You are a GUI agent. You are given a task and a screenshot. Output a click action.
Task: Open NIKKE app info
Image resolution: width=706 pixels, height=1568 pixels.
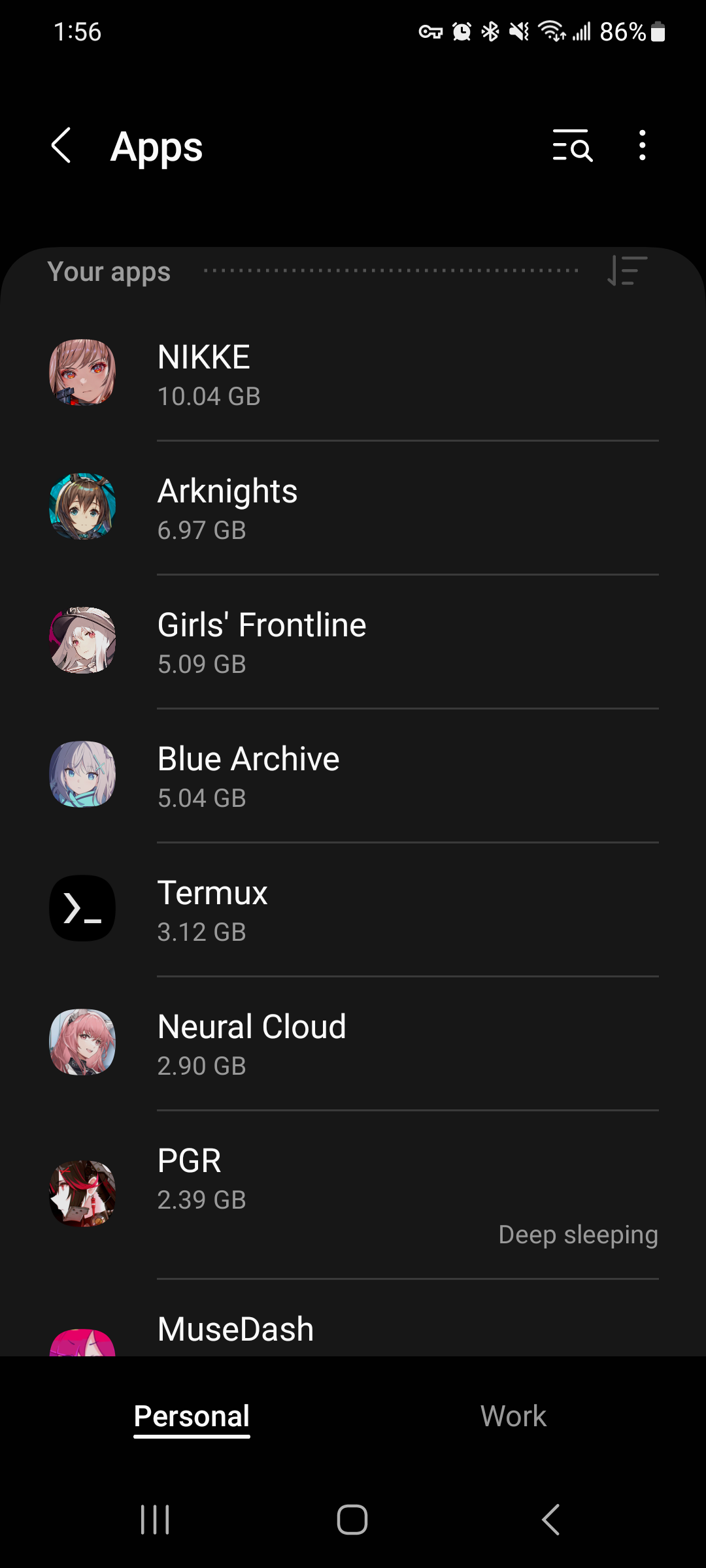(x=353, y=374)
